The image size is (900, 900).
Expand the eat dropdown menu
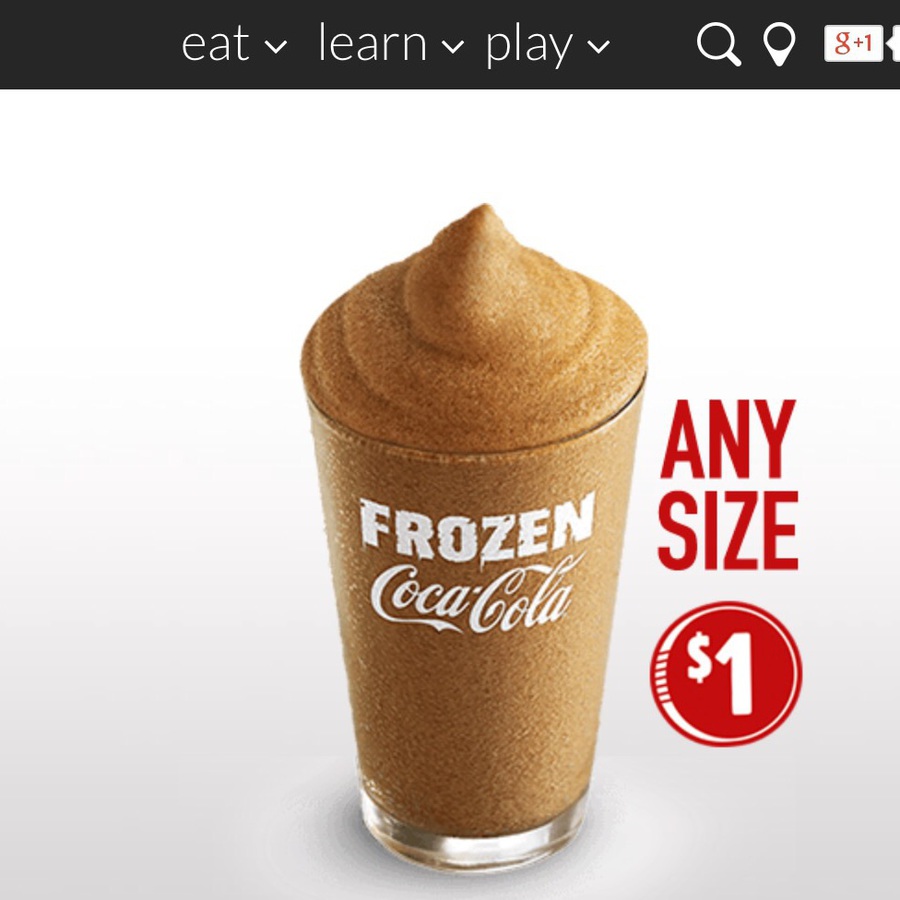pyautogui.click(x=233, y=45)
